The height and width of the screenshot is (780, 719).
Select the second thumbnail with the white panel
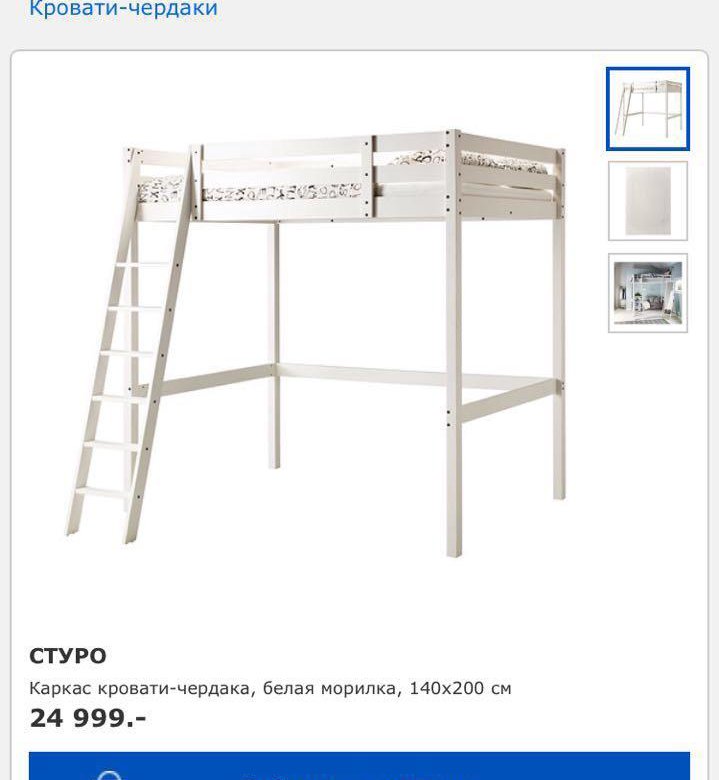tap(647, 201)
